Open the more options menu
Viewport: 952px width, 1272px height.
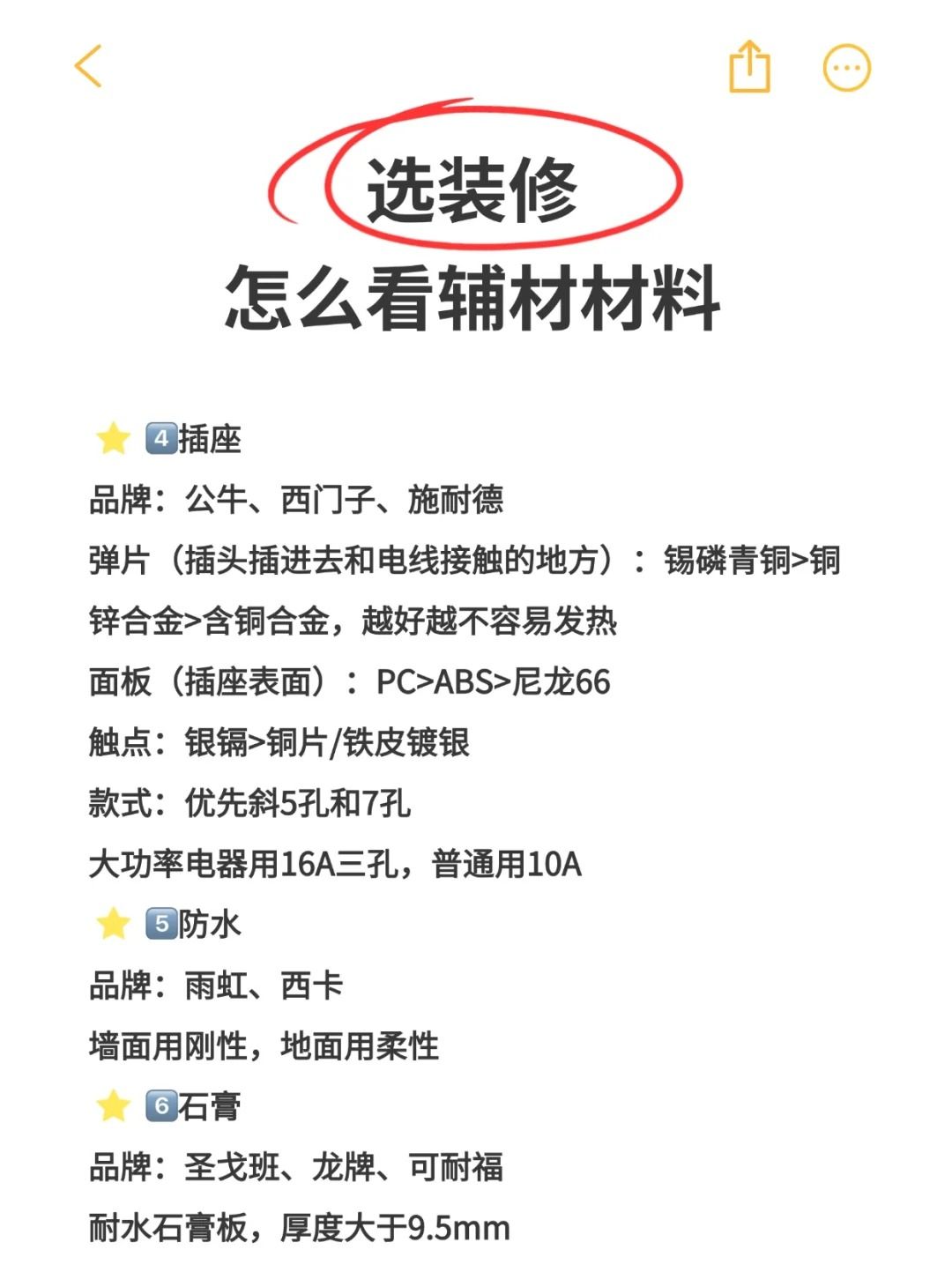point(846,68)
